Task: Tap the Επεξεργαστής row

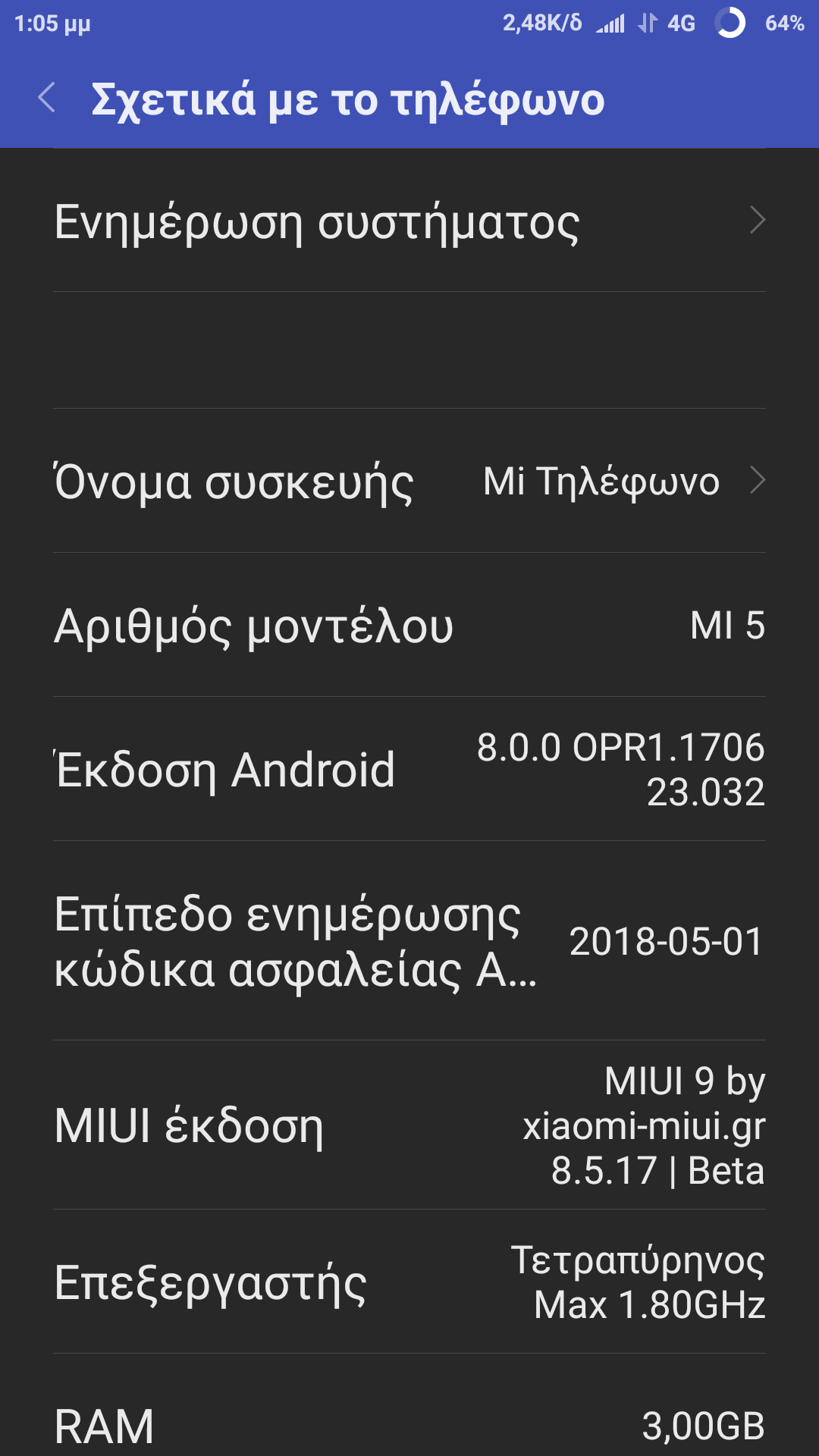Action: coord(409,1282)
